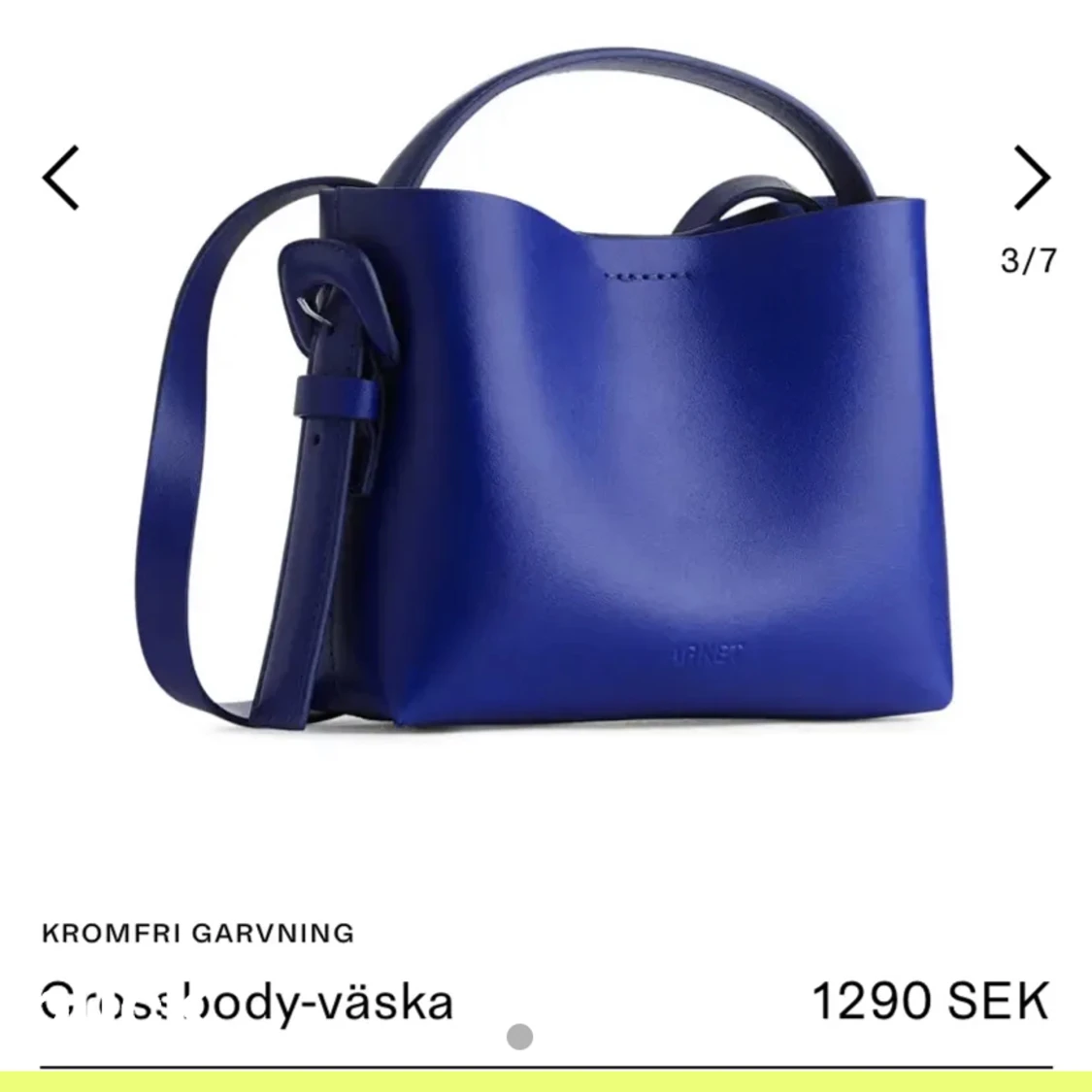Go to the previous product image
The height and width of the screenshot is (1092, 1092).
pos(61,178)
